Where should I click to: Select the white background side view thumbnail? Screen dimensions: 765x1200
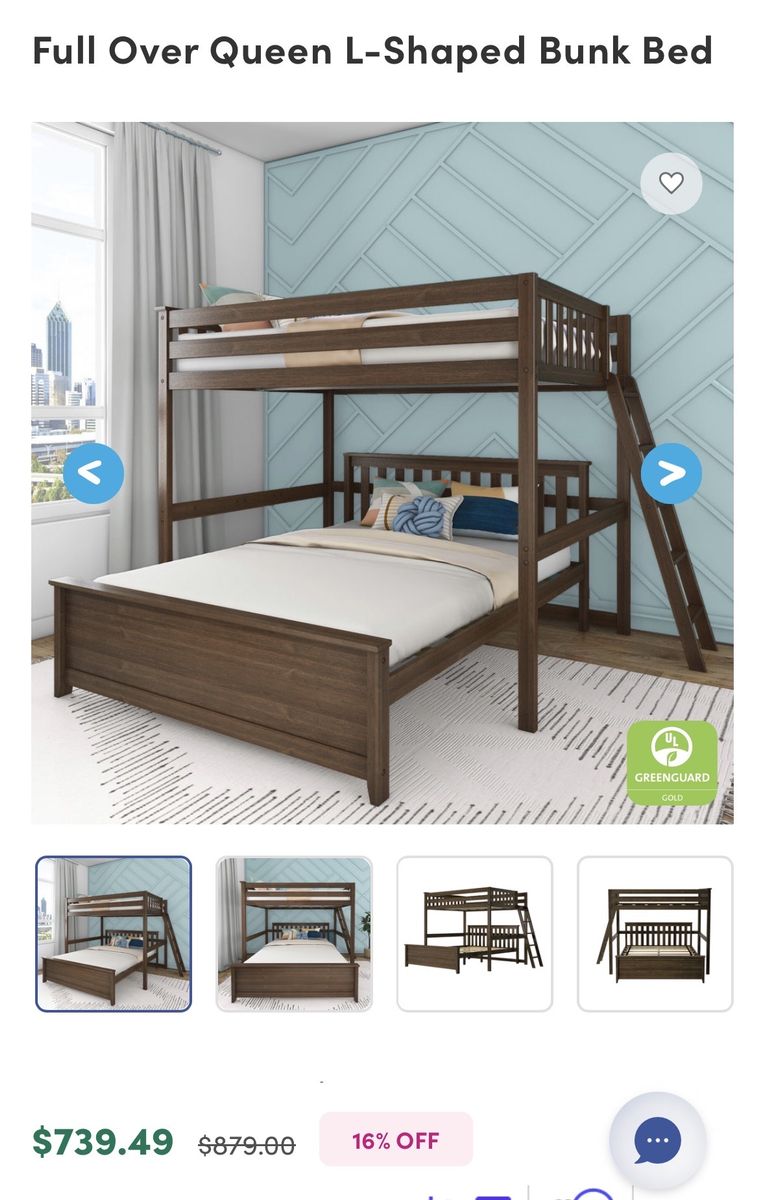(x=474, y=934)
